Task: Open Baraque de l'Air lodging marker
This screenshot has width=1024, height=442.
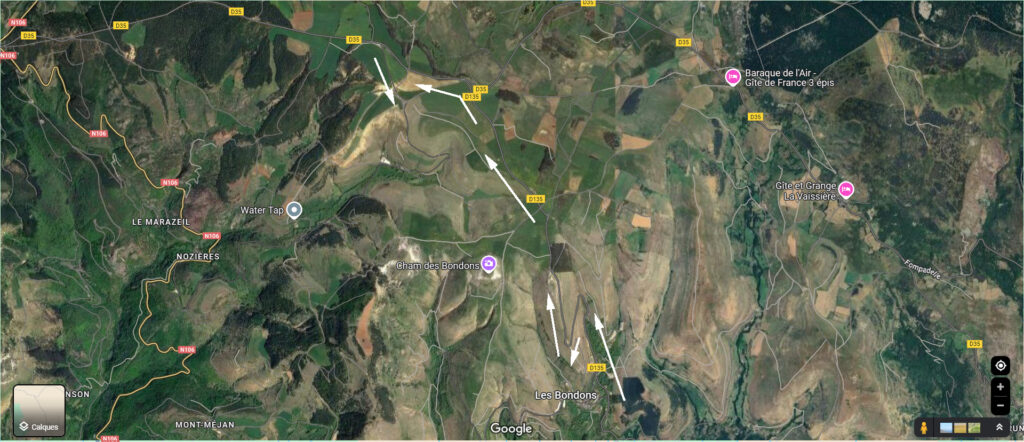Action: coord(732,76)
